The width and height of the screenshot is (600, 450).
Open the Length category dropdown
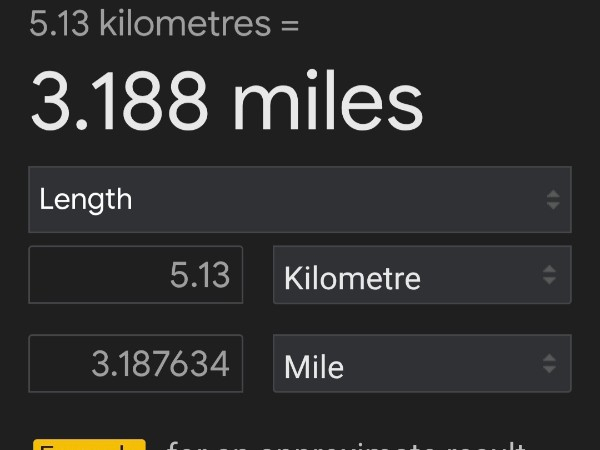coord(299,199)
